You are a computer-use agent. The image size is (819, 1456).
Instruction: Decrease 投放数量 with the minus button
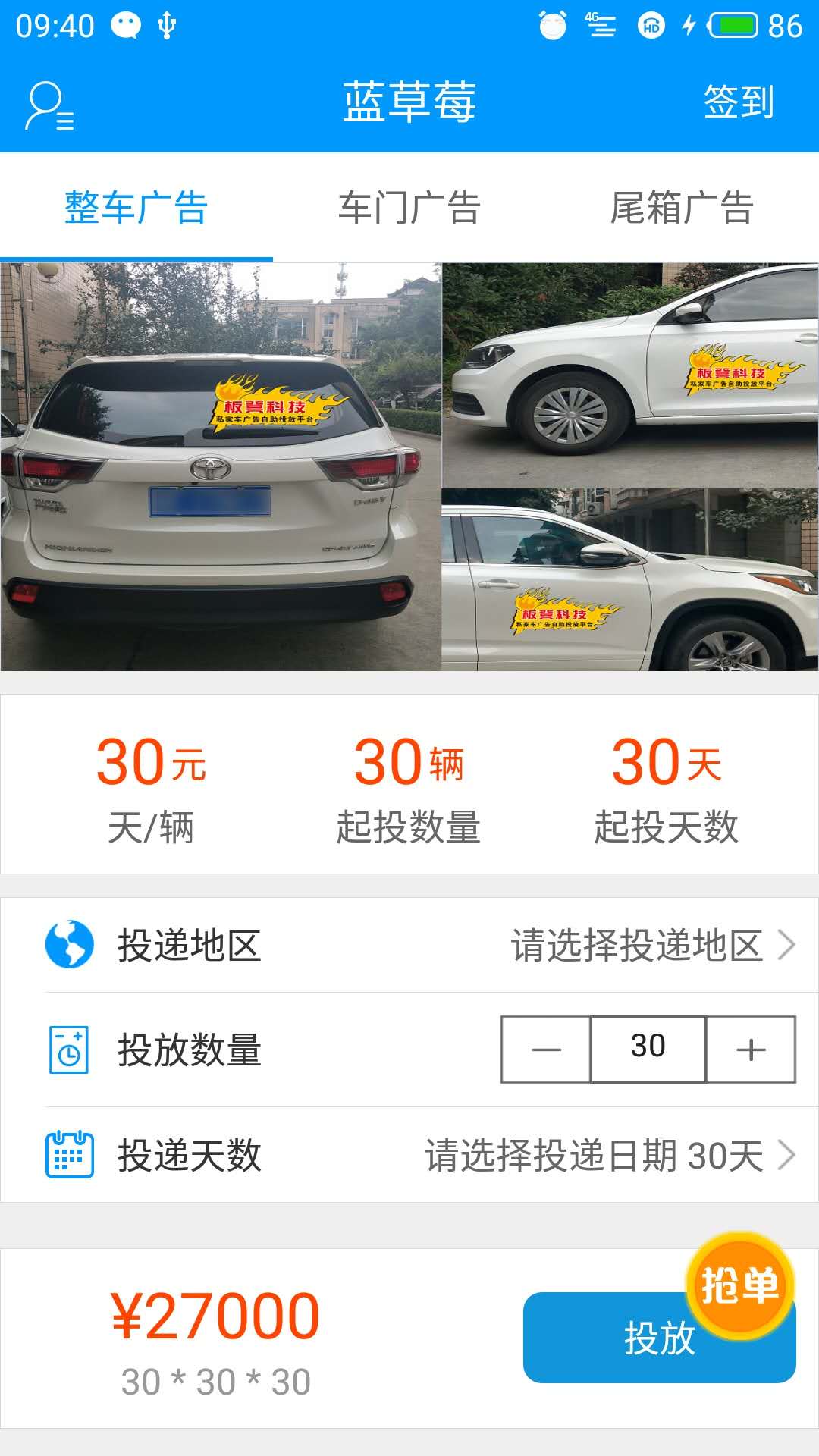546,1050
